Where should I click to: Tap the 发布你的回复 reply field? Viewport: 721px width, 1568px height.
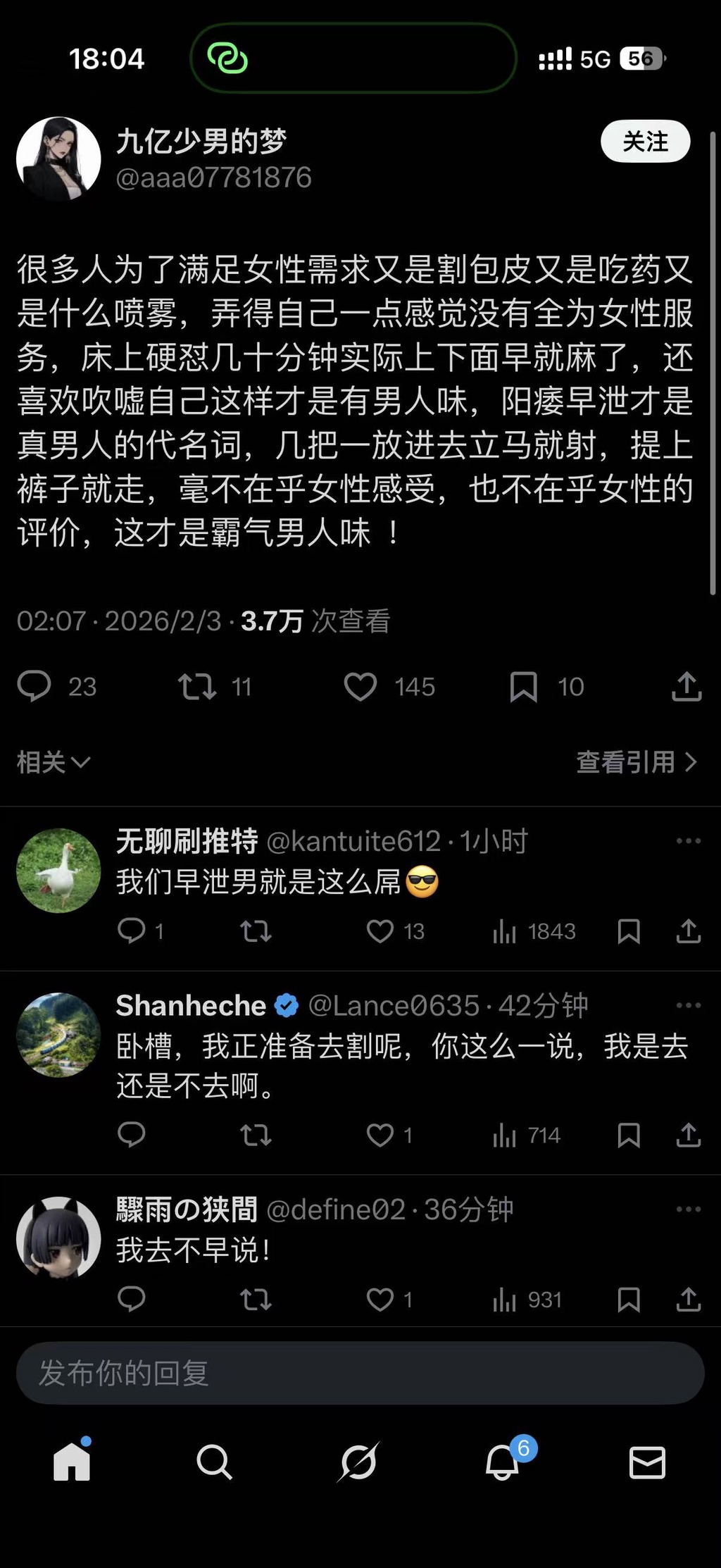point(360,1374)
